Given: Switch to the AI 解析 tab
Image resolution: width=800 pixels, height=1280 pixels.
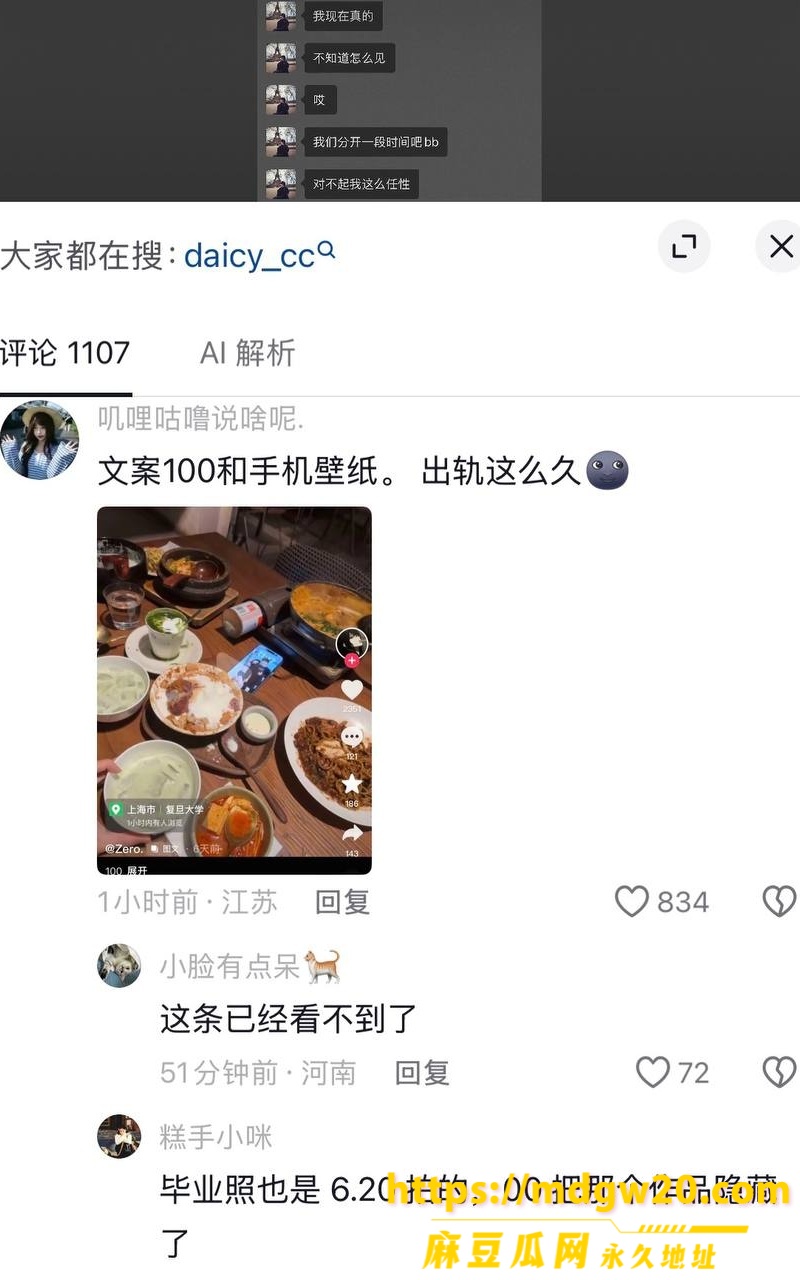Looking at the screenshot, I should click(247, 353).
